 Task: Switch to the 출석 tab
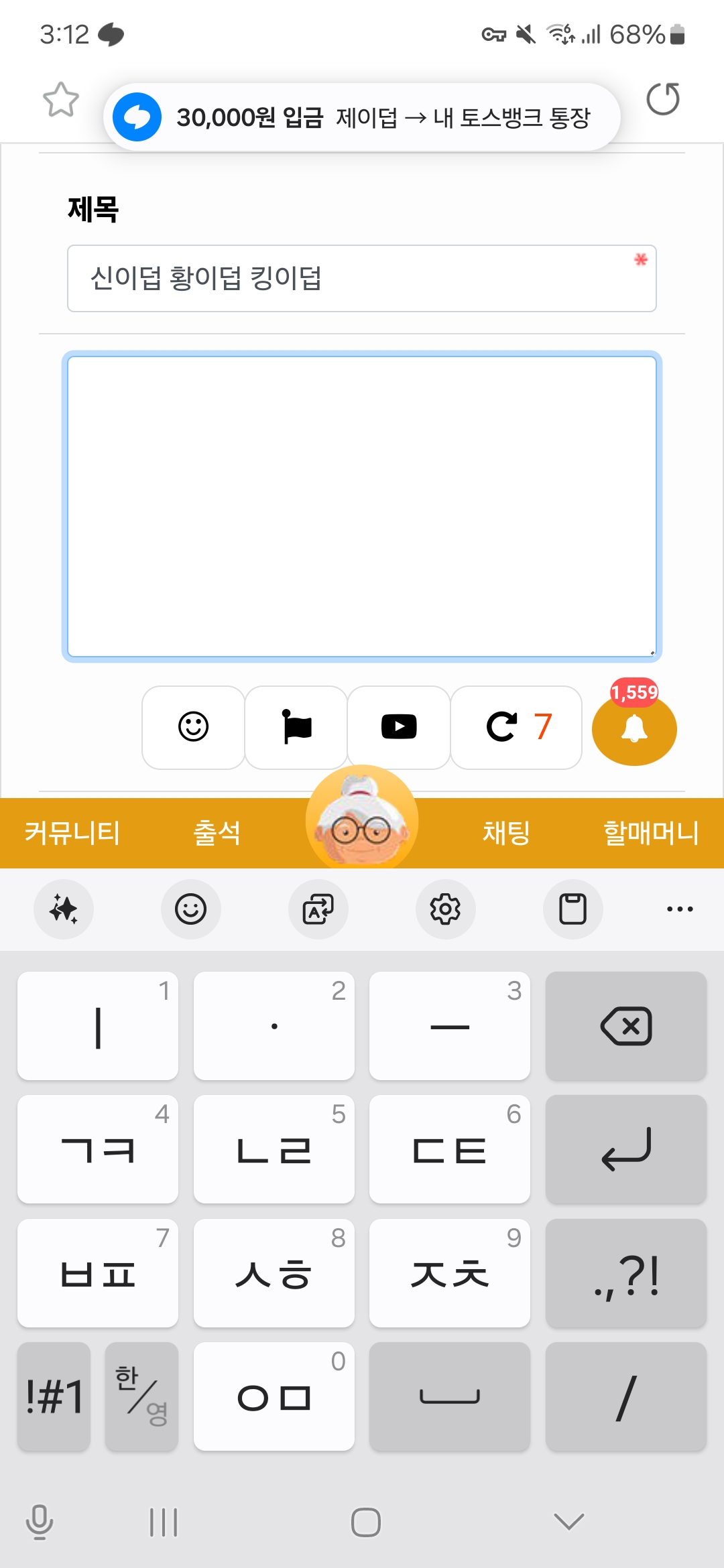217,833
